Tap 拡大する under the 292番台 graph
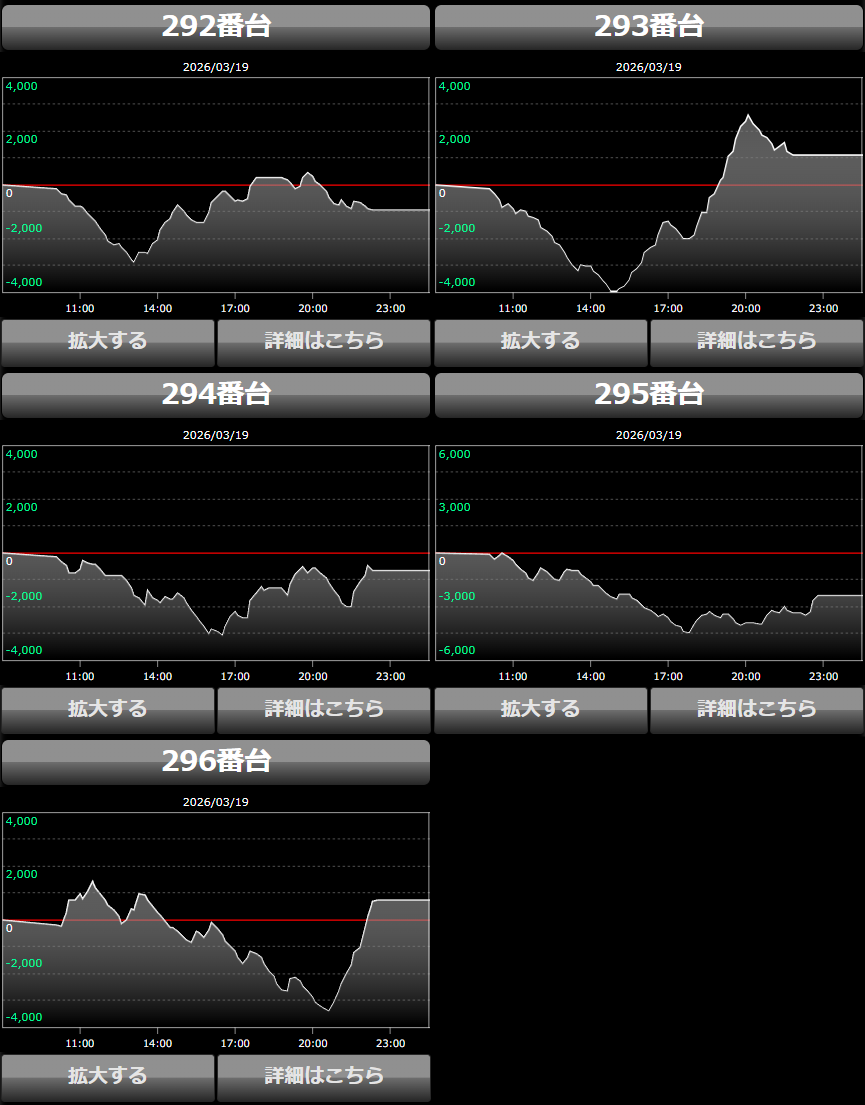The image size is (865, 1105). point(108,342)
